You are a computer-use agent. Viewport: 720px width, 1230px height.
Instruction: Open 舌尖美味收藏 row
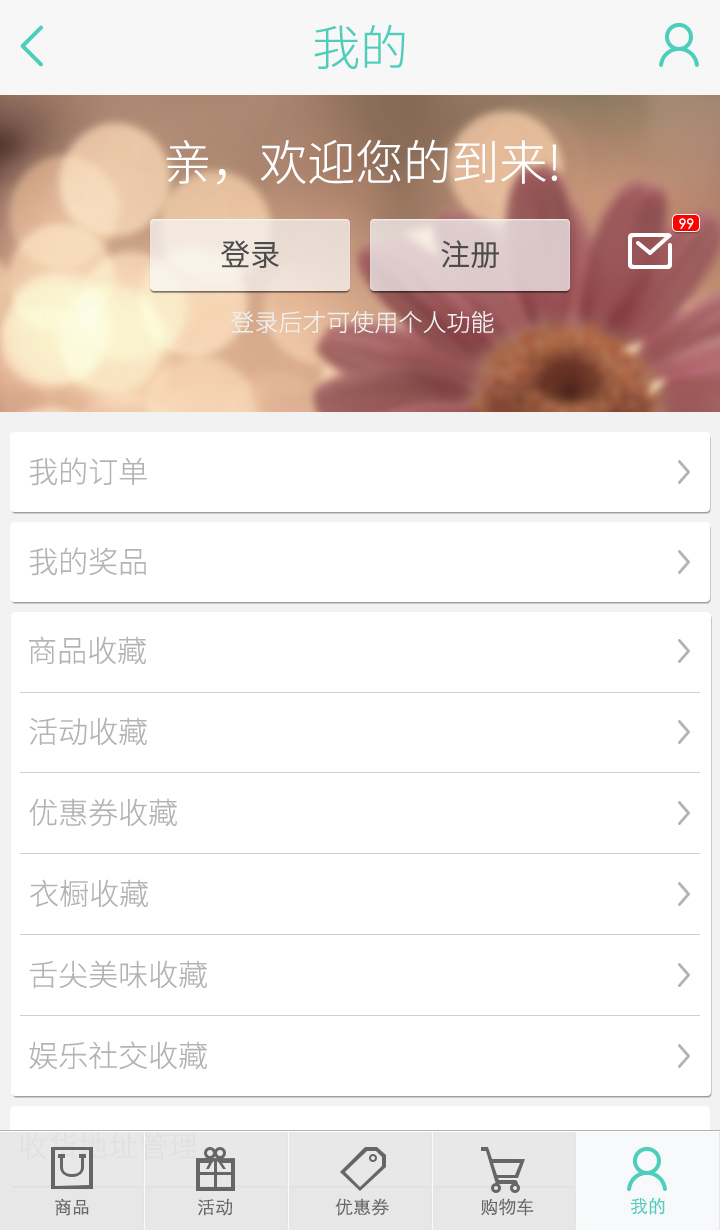360,975
